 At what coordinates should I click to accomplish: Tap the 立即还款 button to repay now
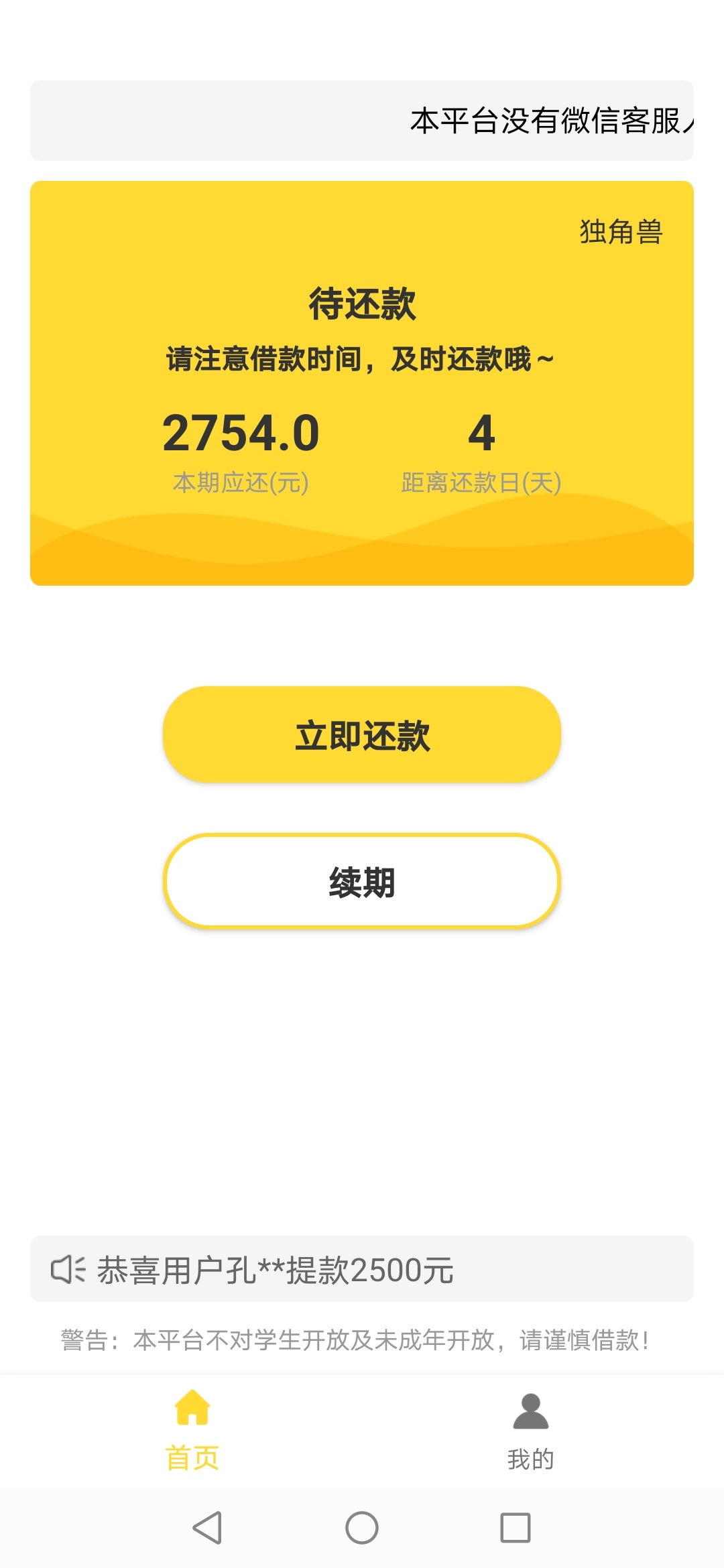click(x=362, y=734)
